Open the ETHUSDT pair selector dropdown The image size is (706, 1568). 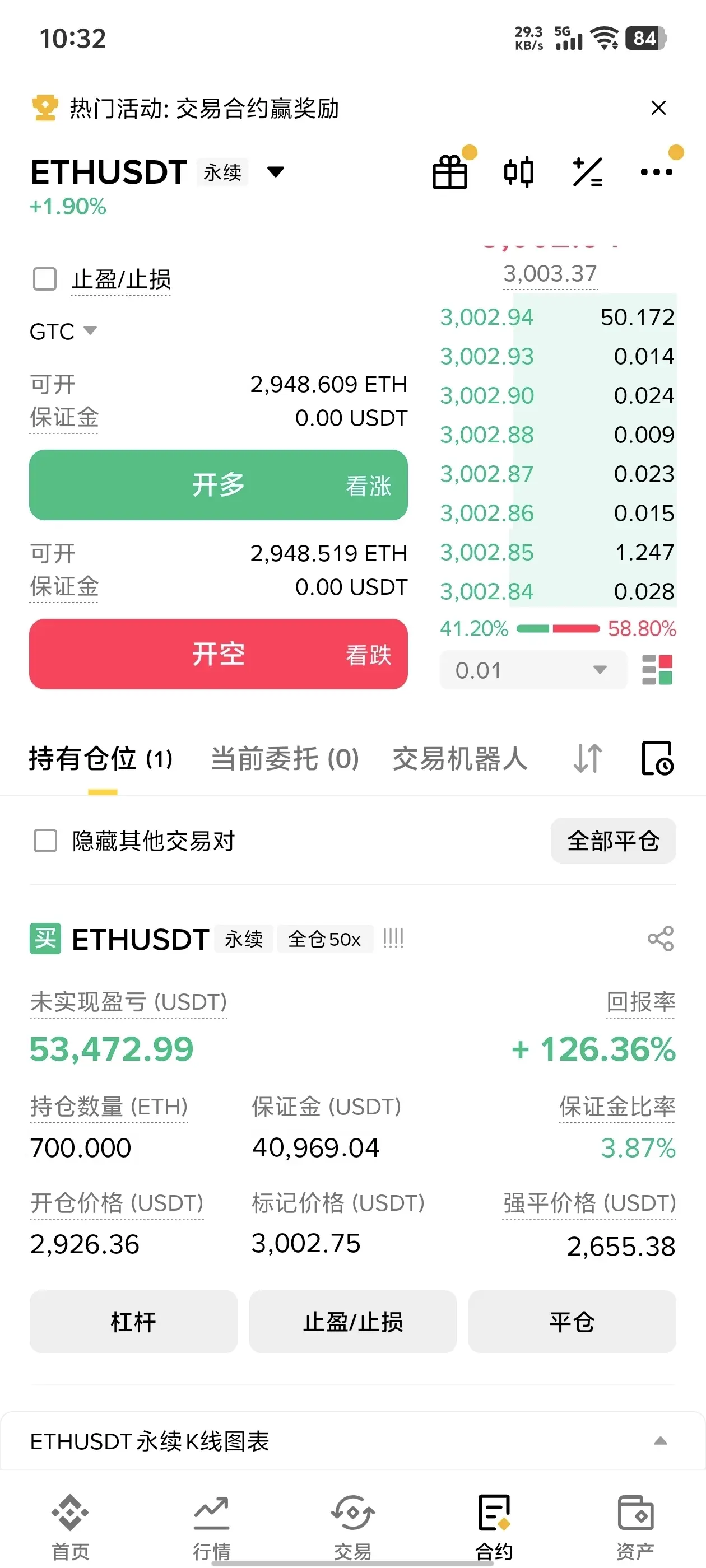tap(276, 172)
